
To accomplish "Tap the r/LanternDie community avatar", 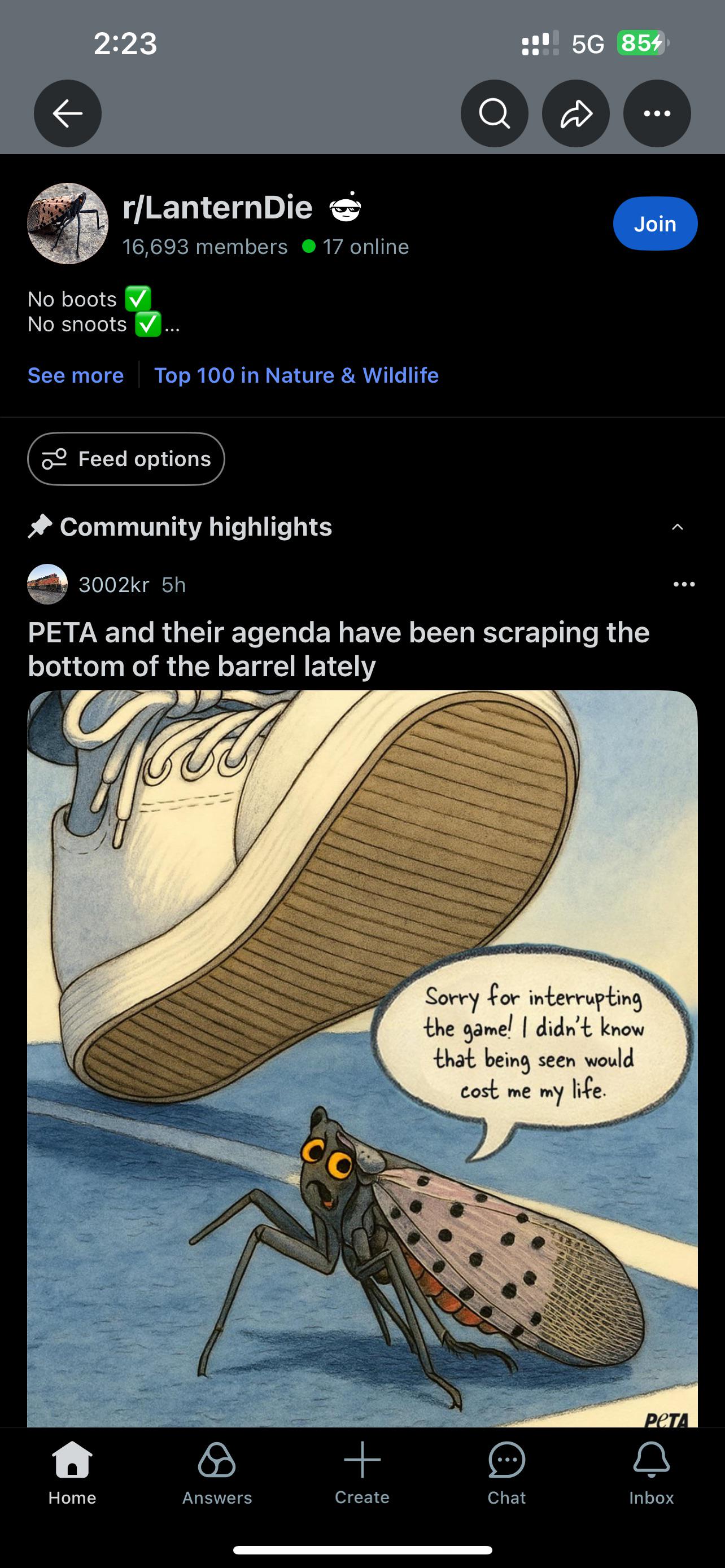I will pos(68,224).
